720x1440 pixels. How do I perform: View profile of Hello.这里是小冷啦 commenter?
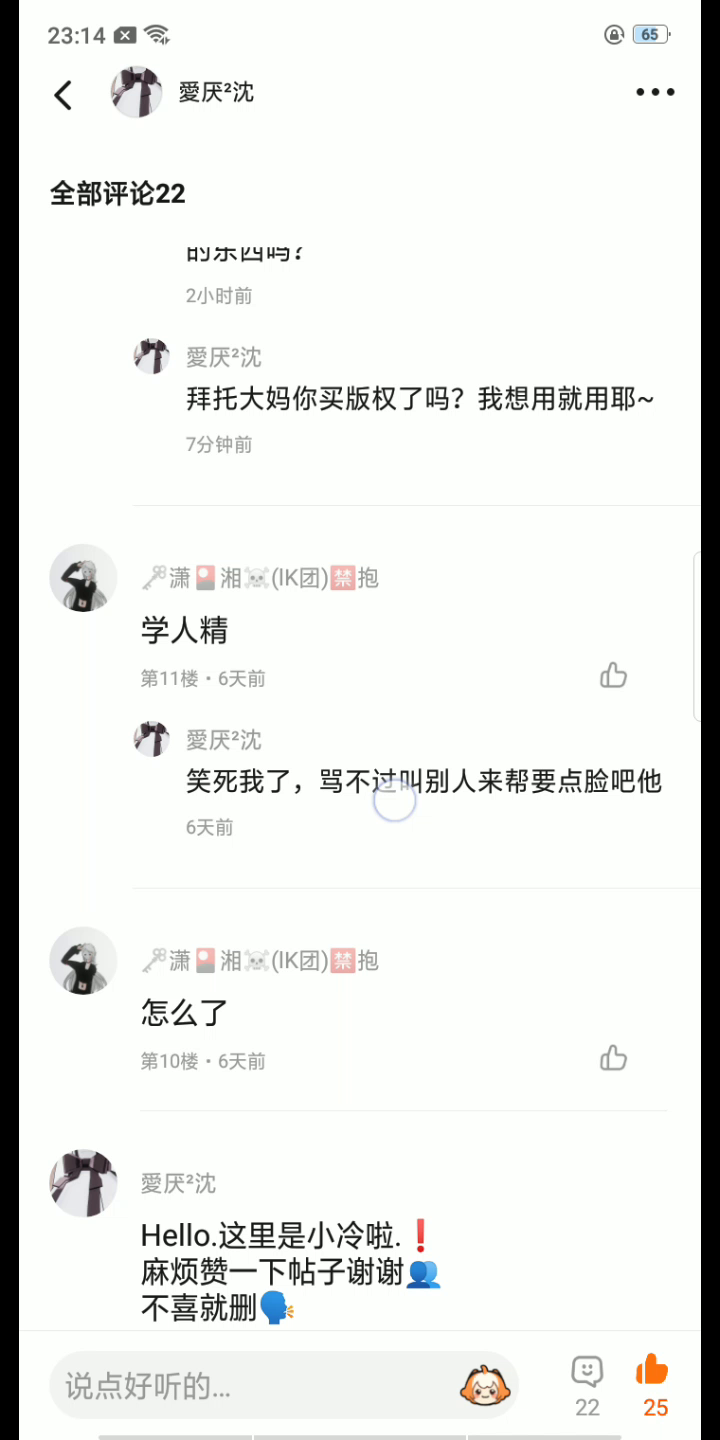click(83, 1183)
